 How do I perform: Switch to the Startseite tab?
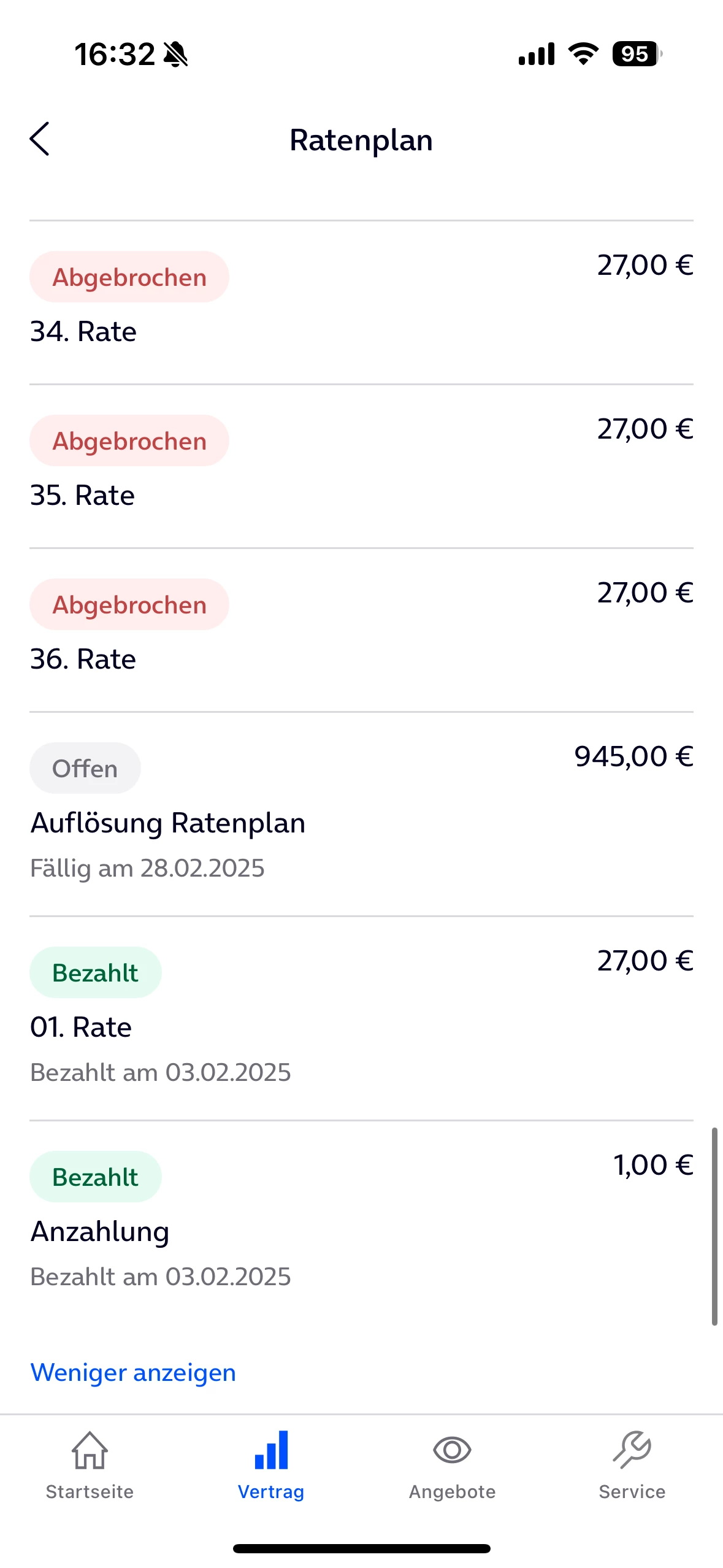click(90, 1466)
